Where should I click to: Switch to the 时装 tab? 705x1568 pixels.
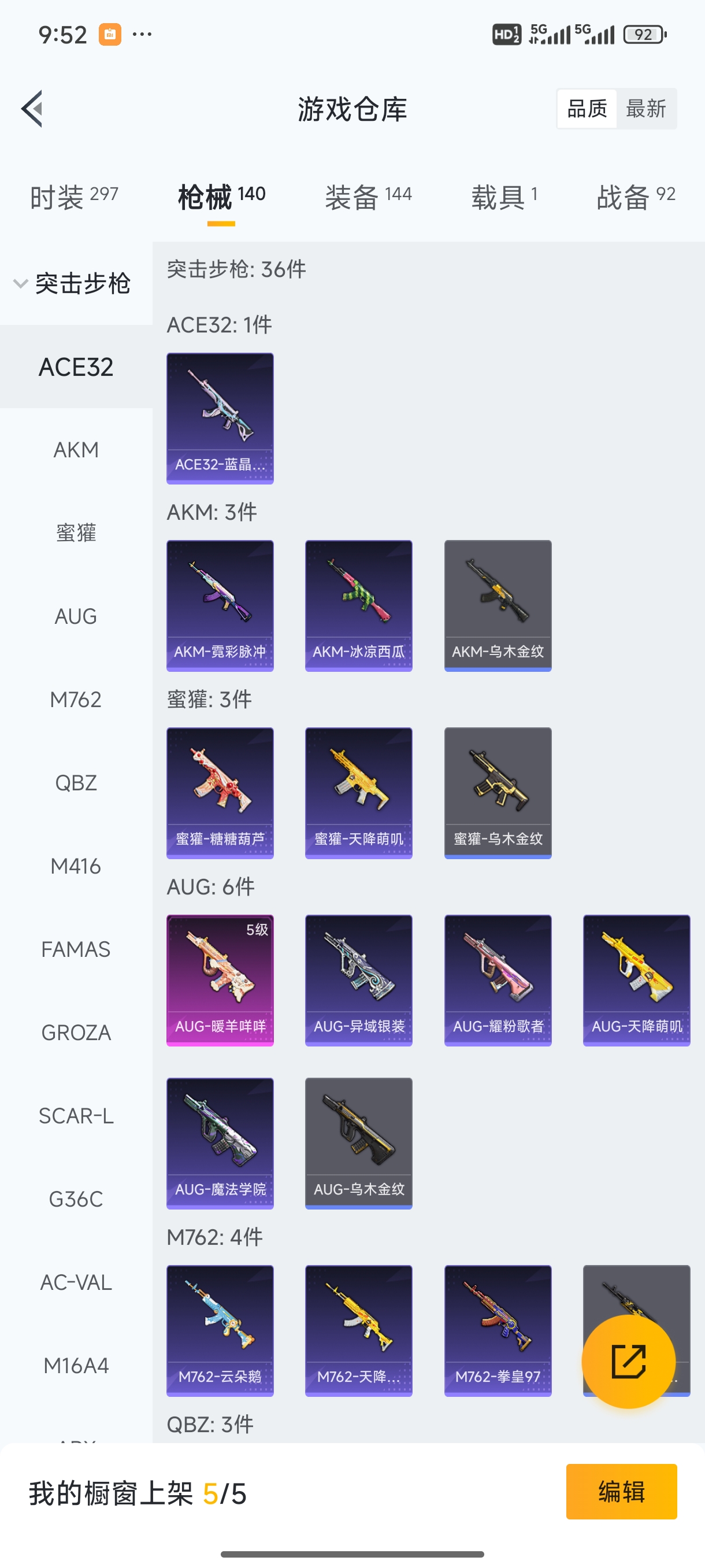73,197
